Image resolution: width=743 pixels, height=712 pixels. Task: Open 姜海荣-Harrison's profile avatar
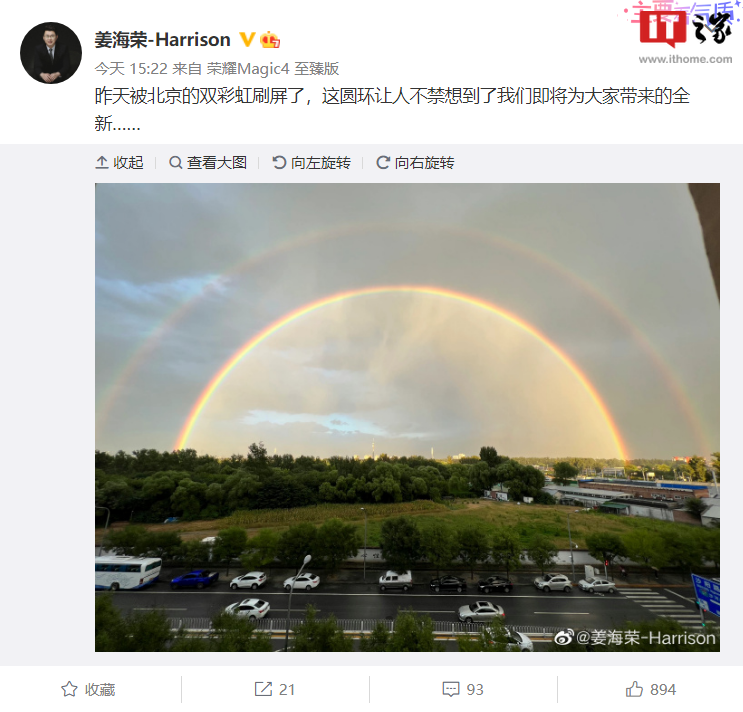(x=51, y=53)
